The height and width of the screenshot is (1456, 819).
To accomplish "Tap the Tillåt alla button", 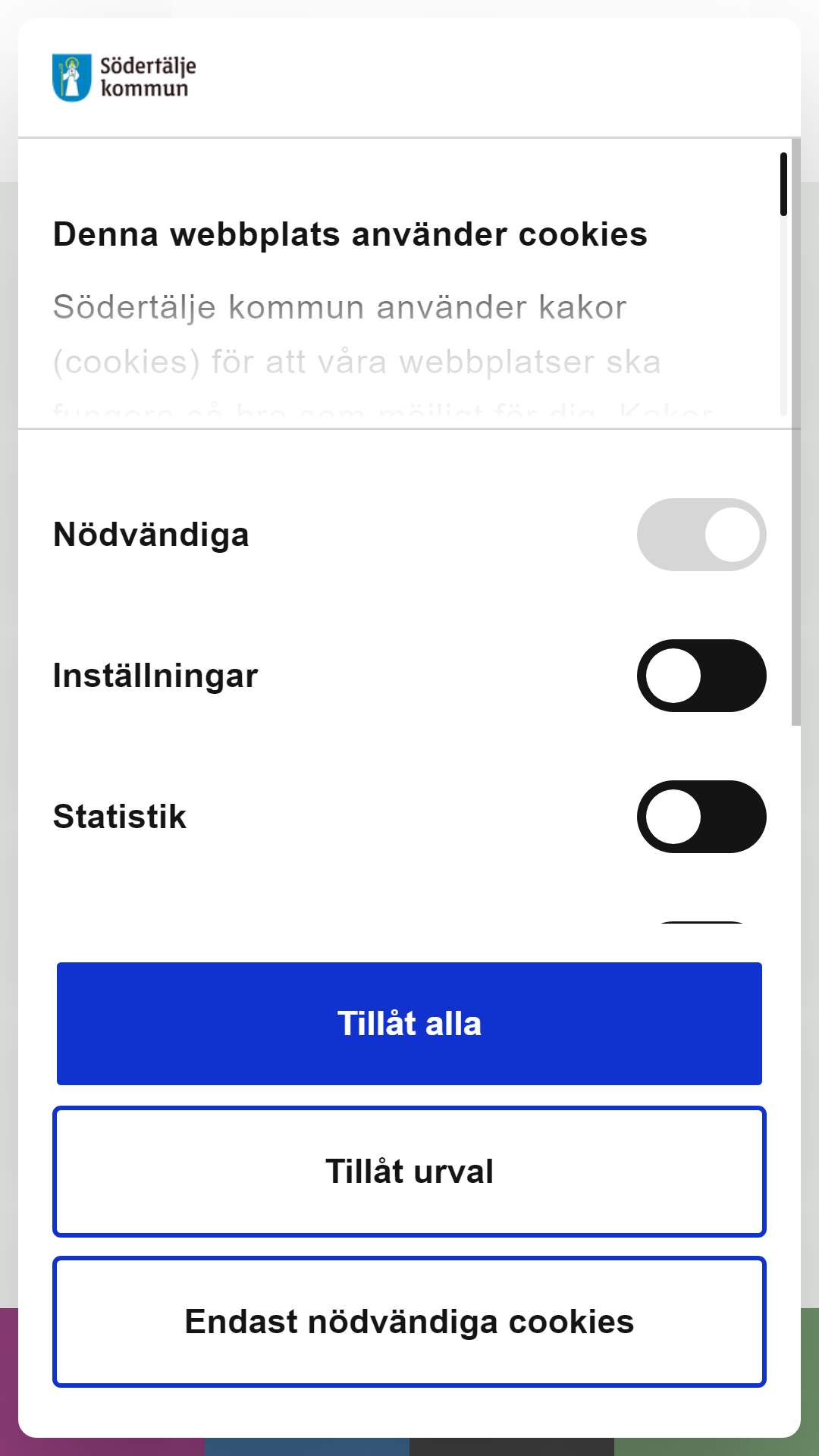I will 409,1023.
